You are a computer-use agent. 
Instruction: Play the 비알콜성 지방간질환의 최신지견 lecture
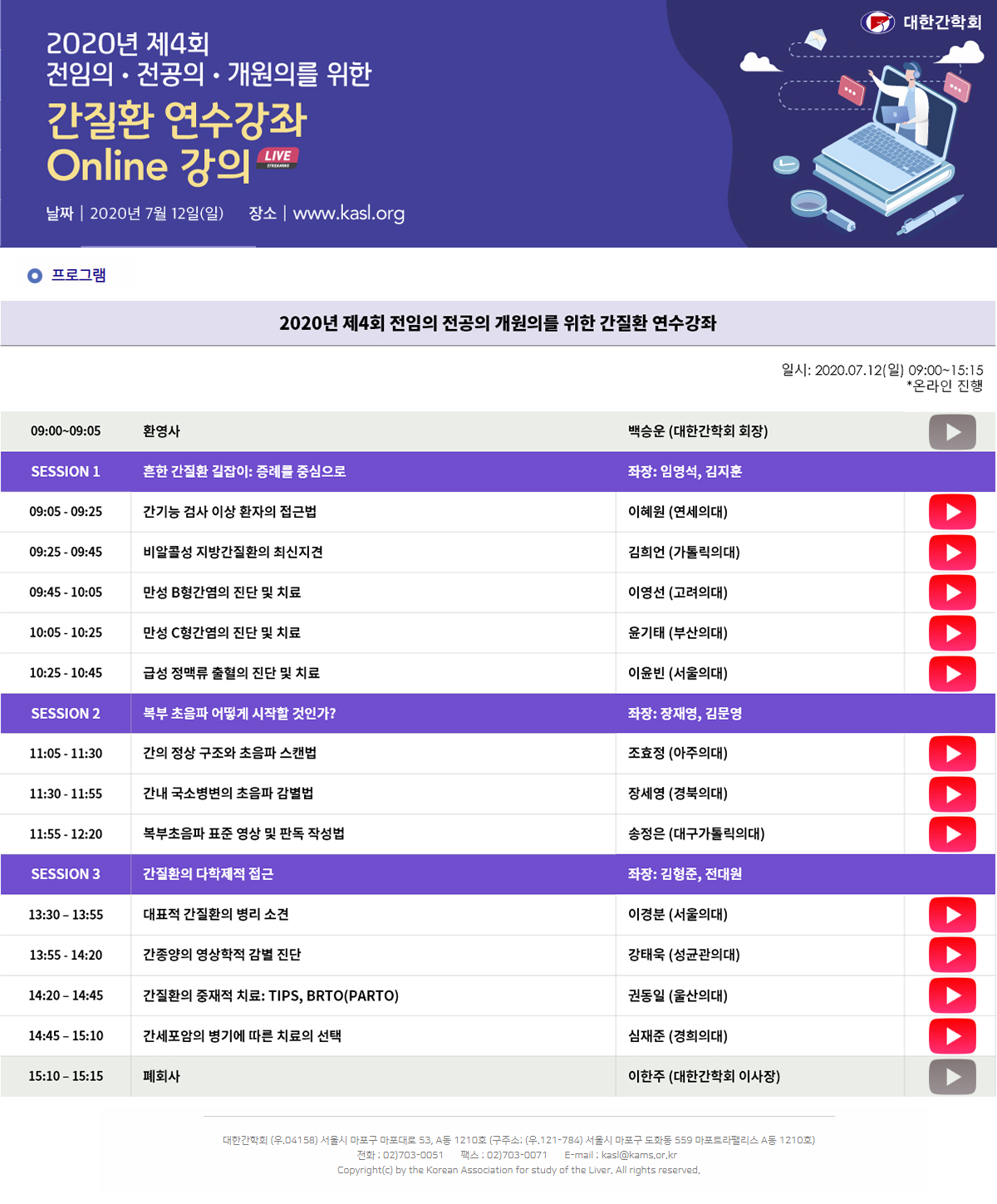click(x=952, y=553)
